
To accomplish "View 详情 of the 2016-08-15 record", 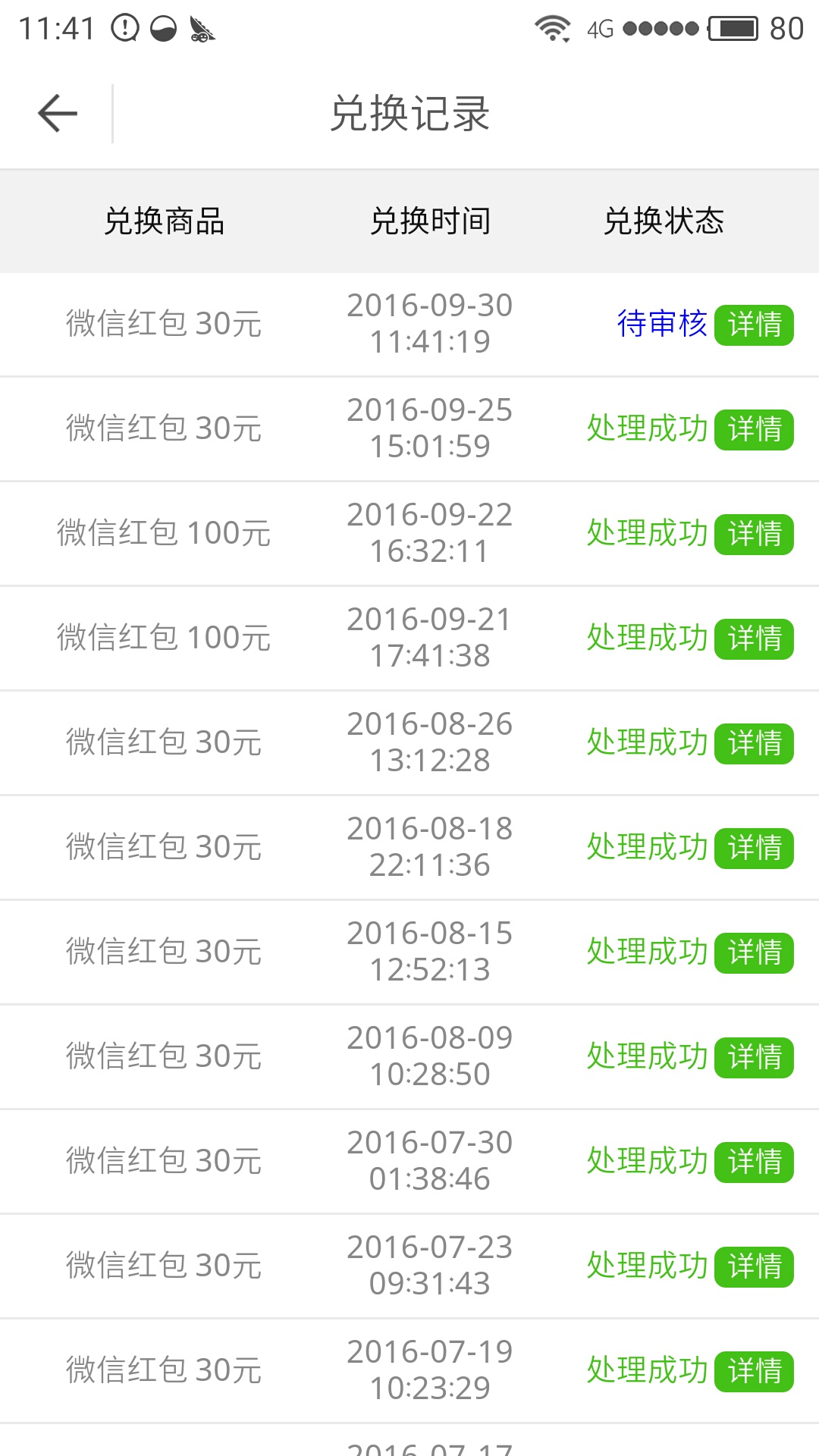I will (x=754, y=952).
